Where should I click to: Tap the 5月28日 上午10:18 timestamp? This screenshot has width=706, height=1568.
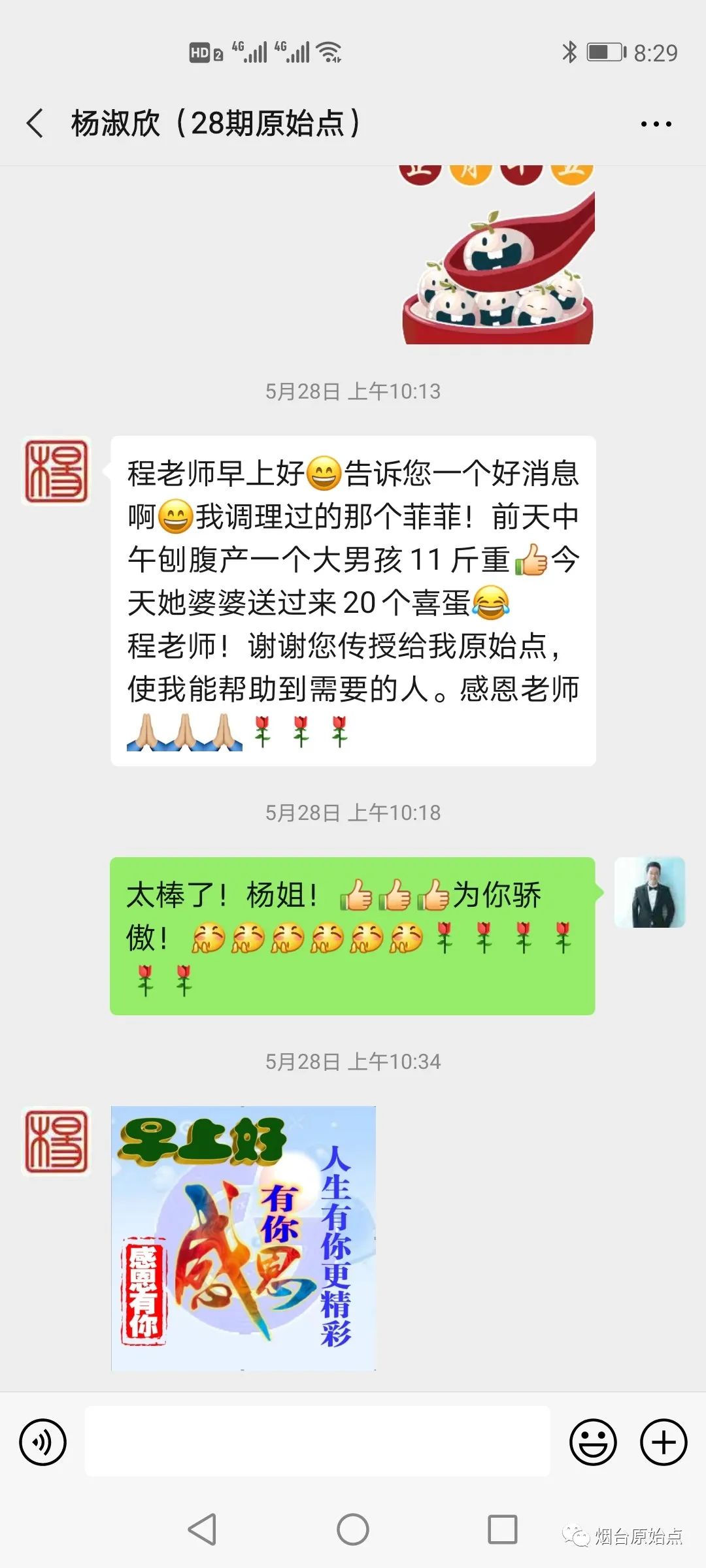tap(353, 813)
